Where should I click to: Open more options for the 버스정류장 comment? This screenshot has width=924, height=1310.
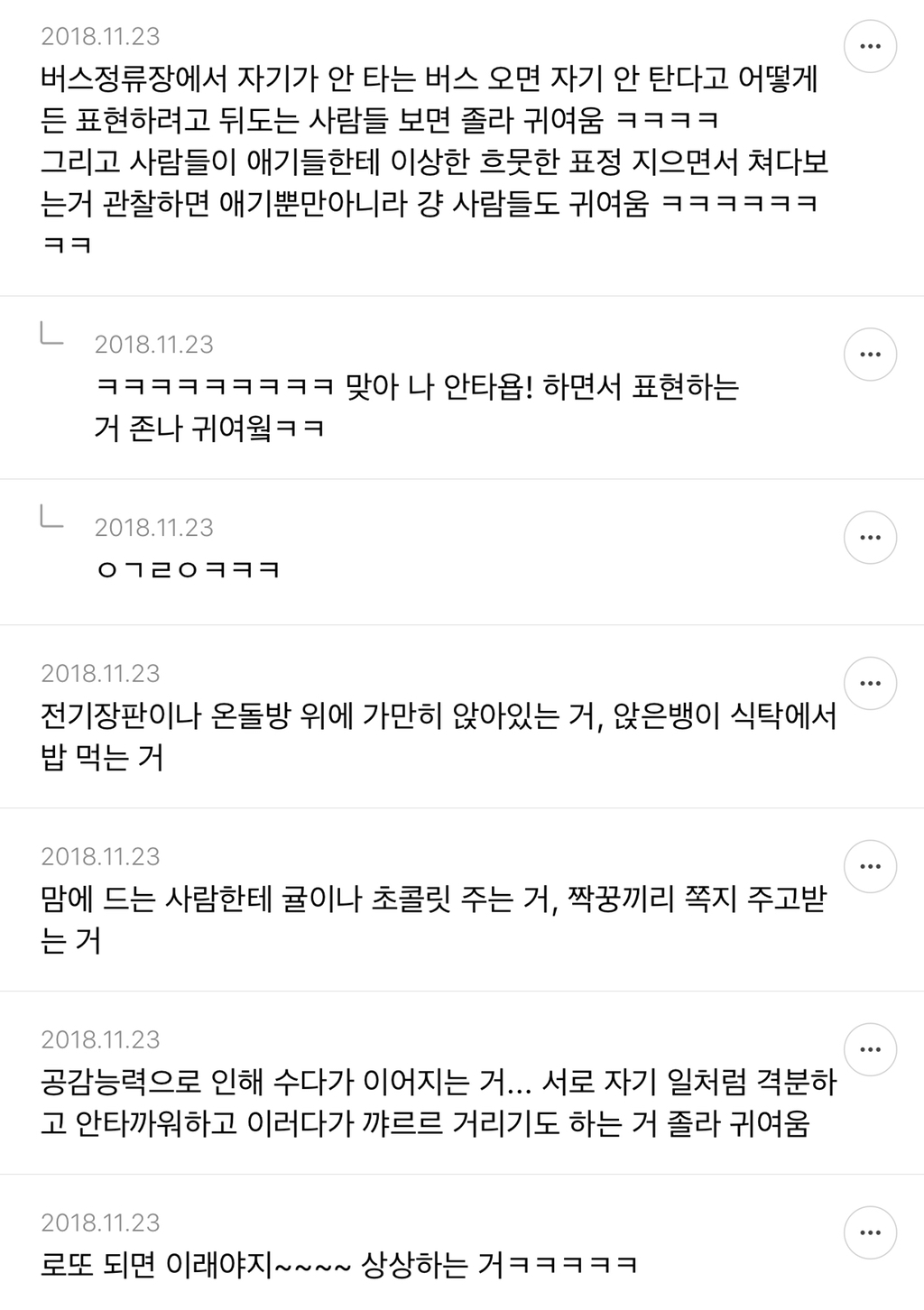[870, 45]
